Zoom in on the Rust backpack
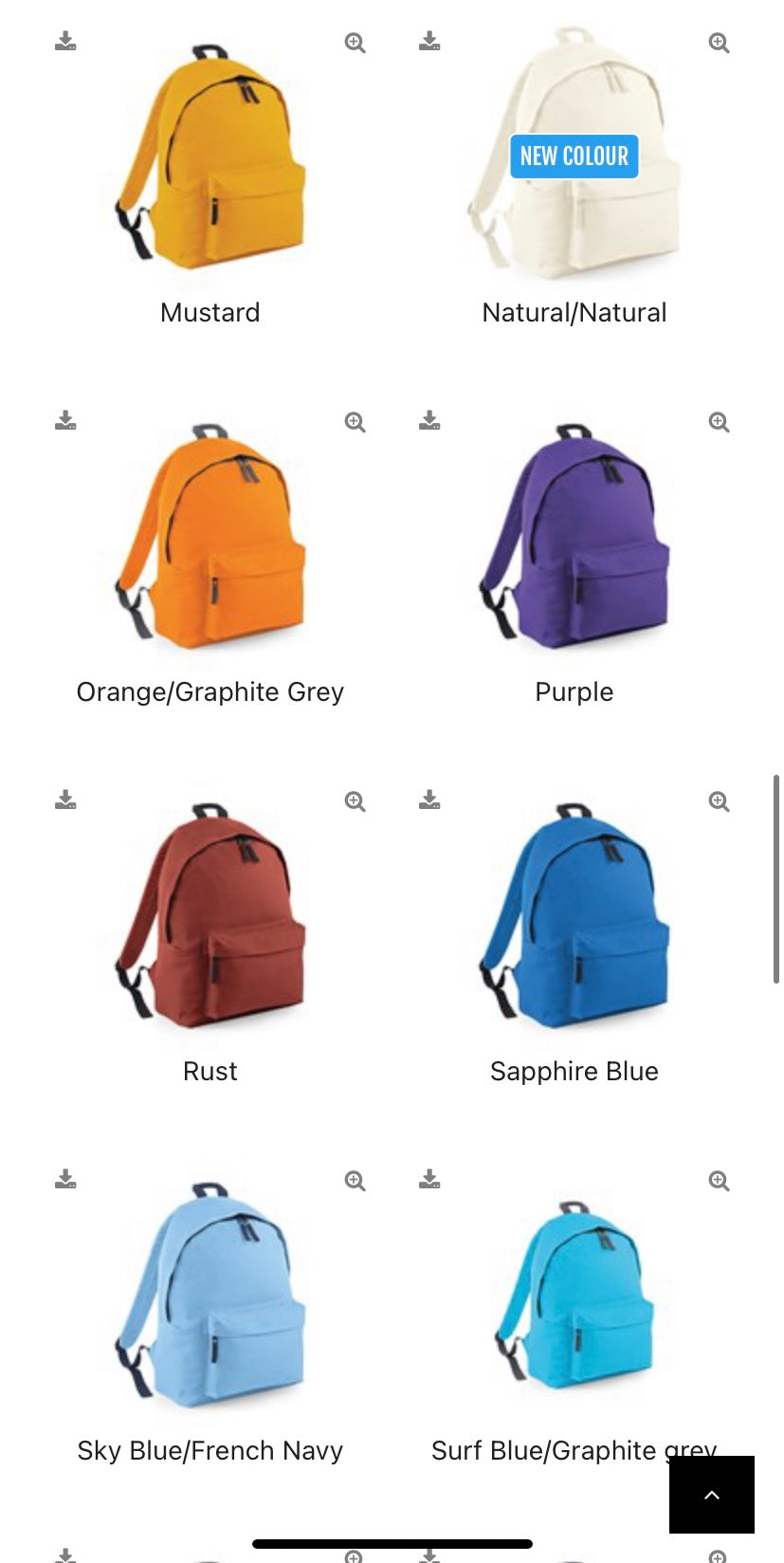Image resolution: width=784 pixels, height=1563 pixels. pyautogui.click(x=355, y=801)
